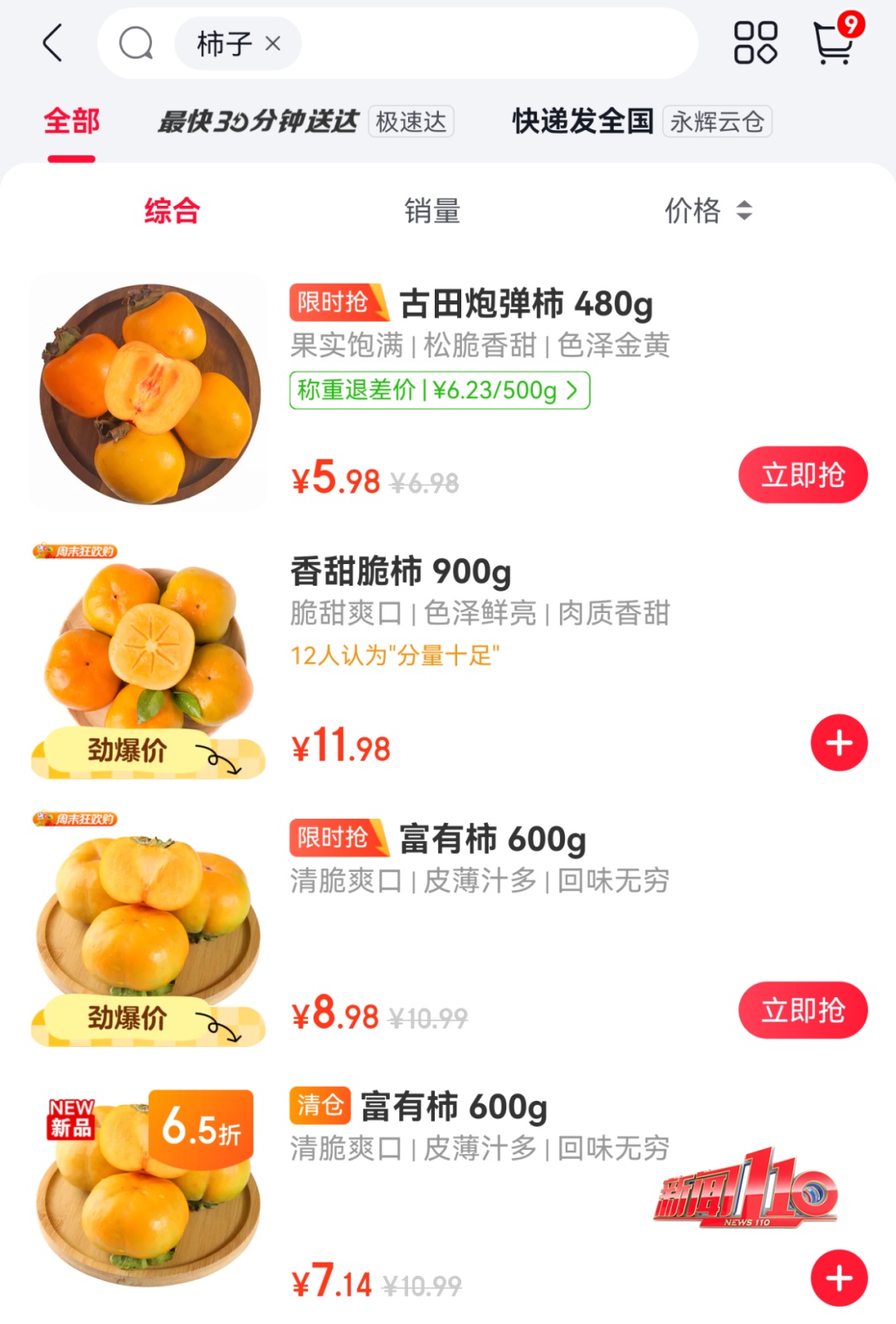Select the 综合 sorting tab
The height and width of the screenshot is (1324, 896).
172,212
